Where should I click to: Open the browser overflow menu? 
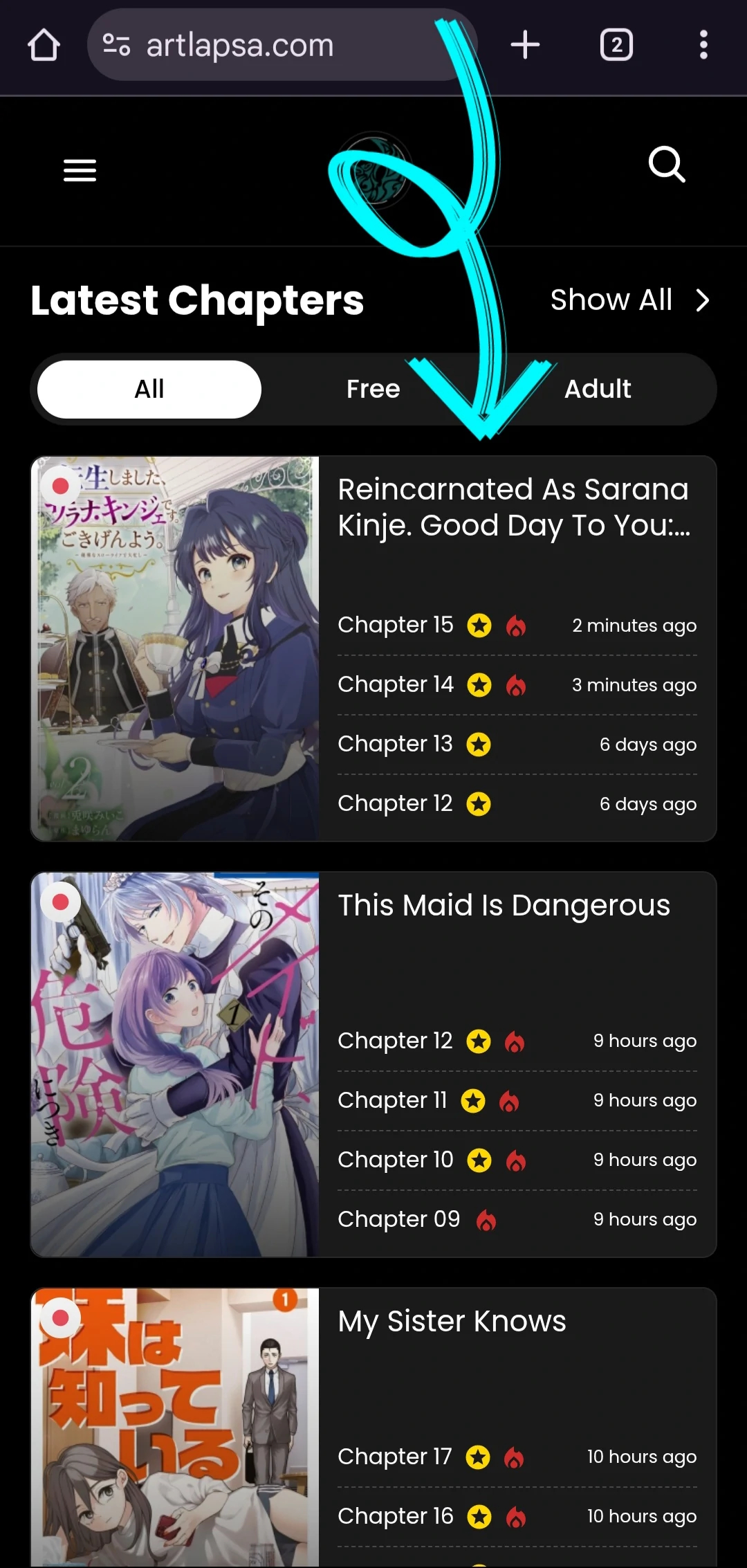point(703,46)
